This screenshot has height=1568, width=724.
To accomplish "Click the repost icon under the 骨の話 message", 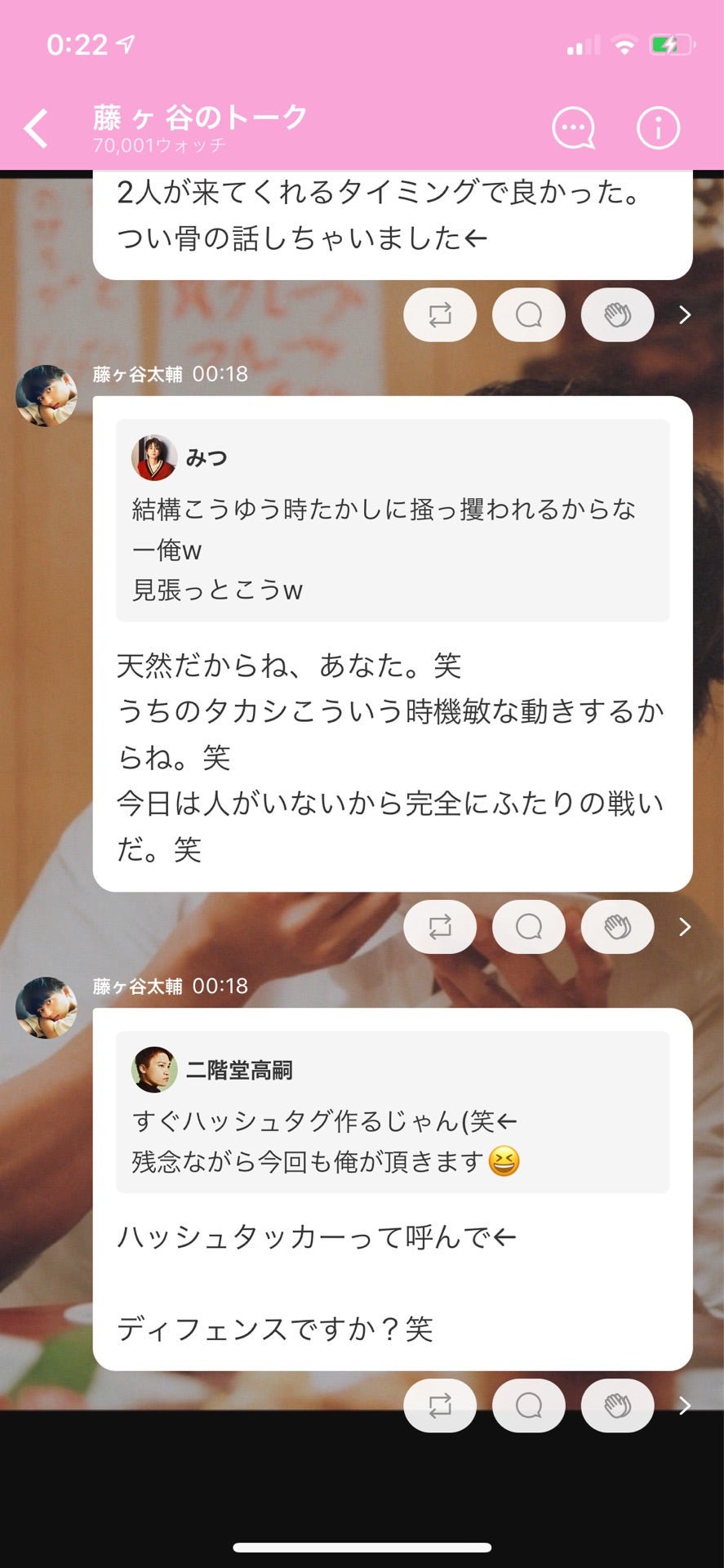I will (x=440, y=314).
